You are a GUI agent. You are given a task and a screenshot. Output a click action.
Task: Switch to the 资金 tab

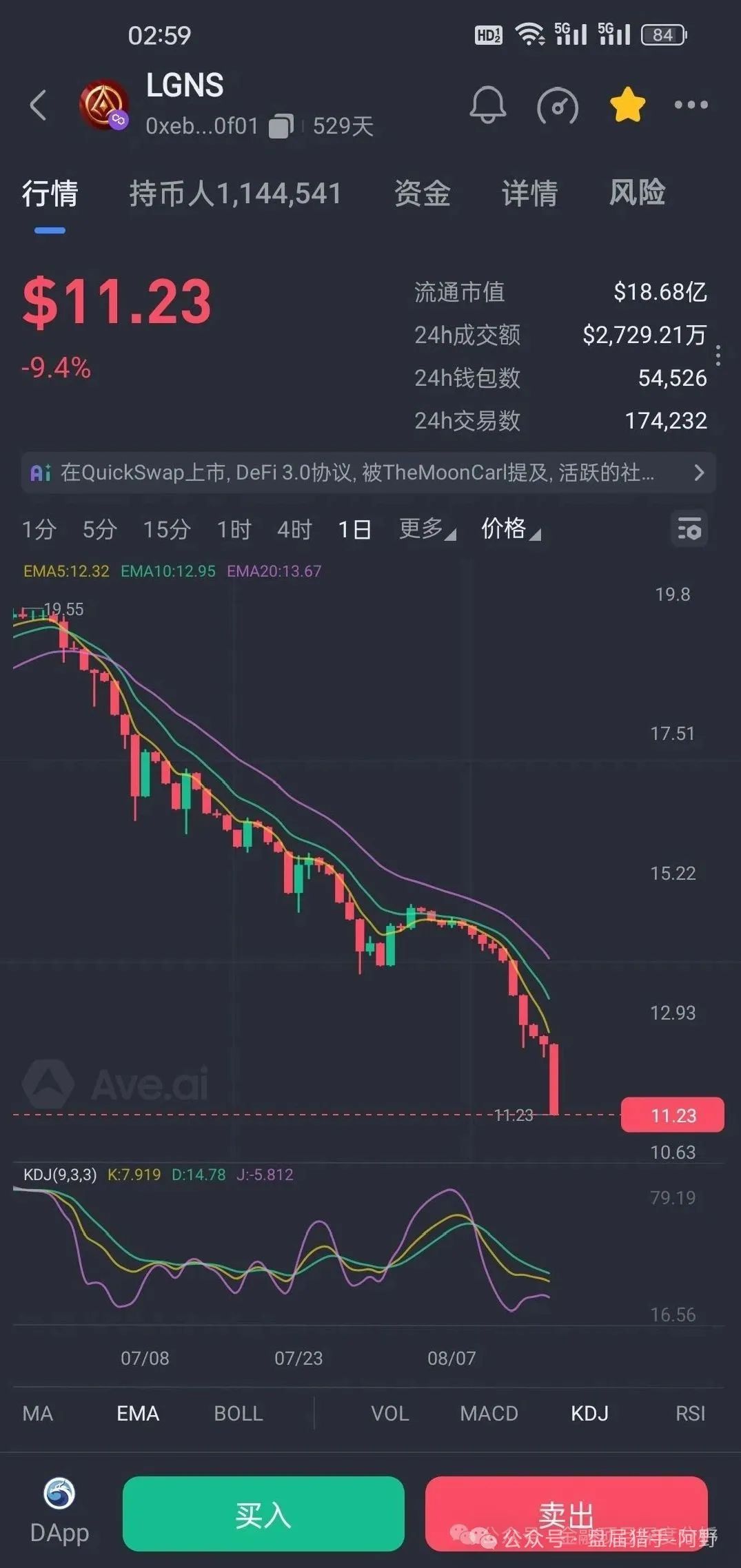(x=422, y=194)
